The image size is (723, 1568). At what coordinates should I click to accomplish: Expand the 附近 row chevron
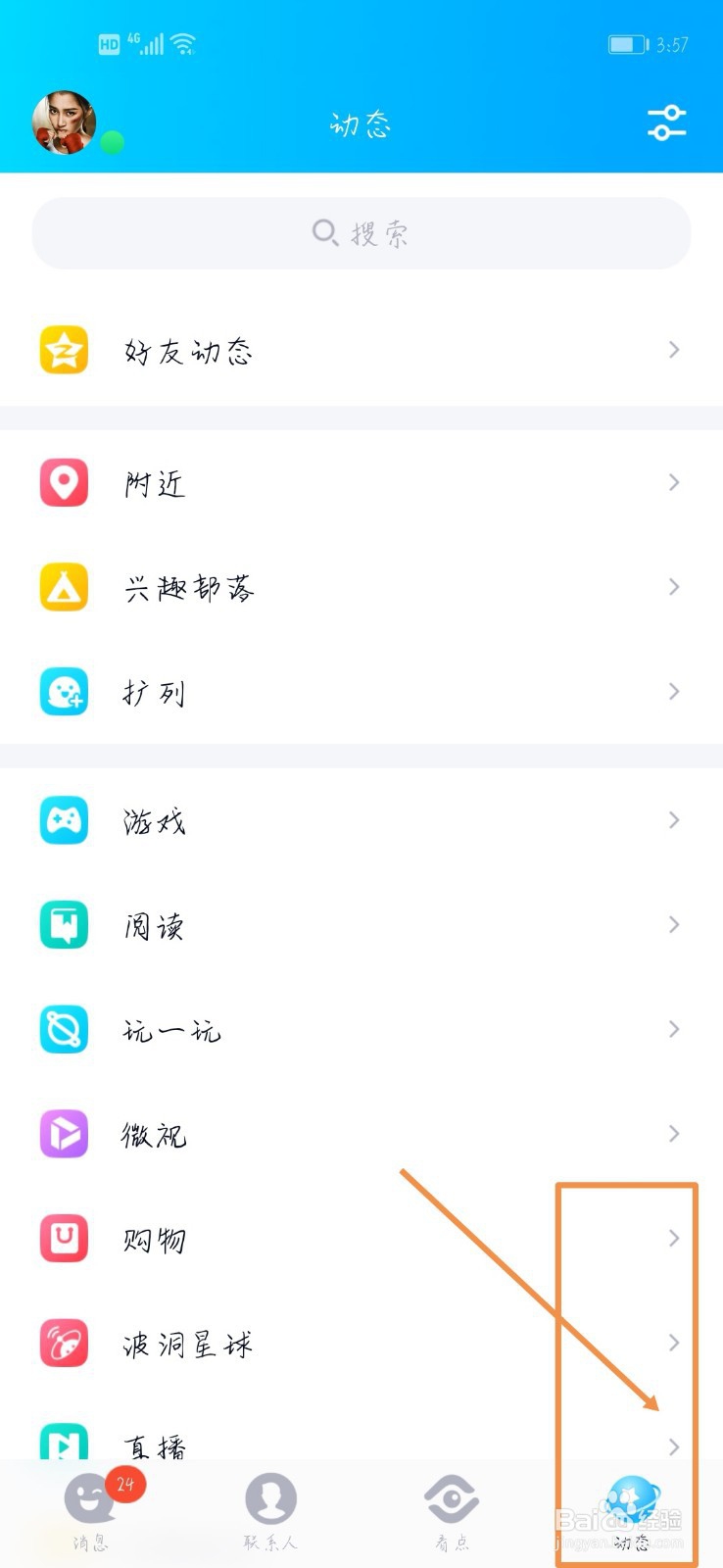(x=674, y=482)
